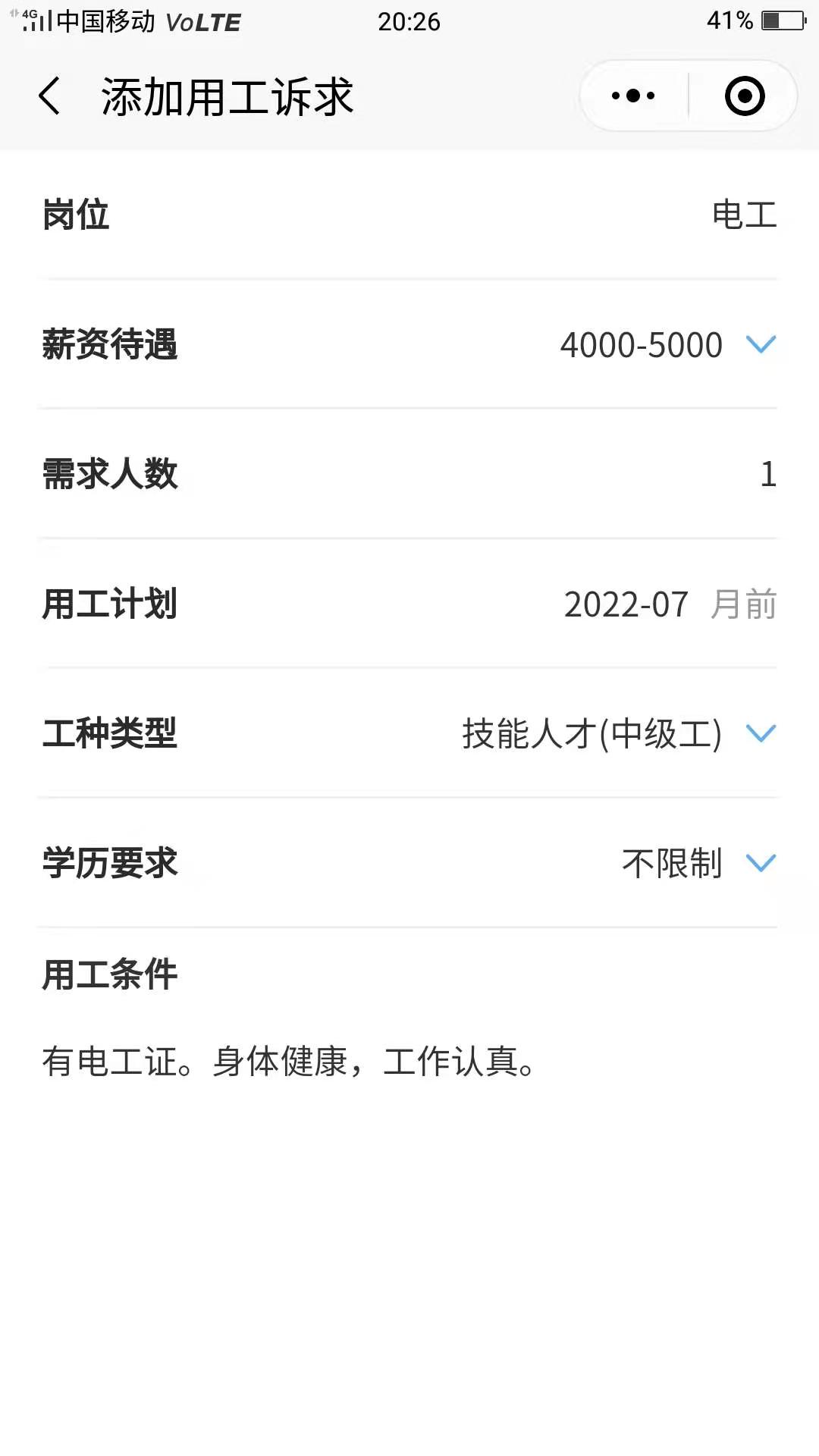Select the 用工计划 date 2022-07

click(626, 605)
